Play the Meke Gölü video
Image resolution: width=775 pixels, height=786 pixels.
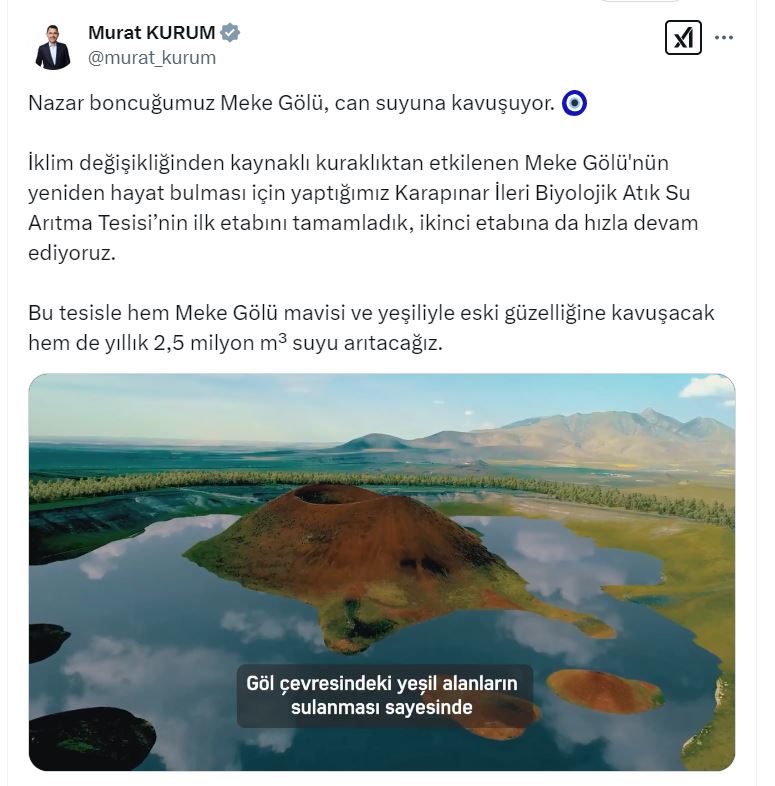[x=381, y=571]
